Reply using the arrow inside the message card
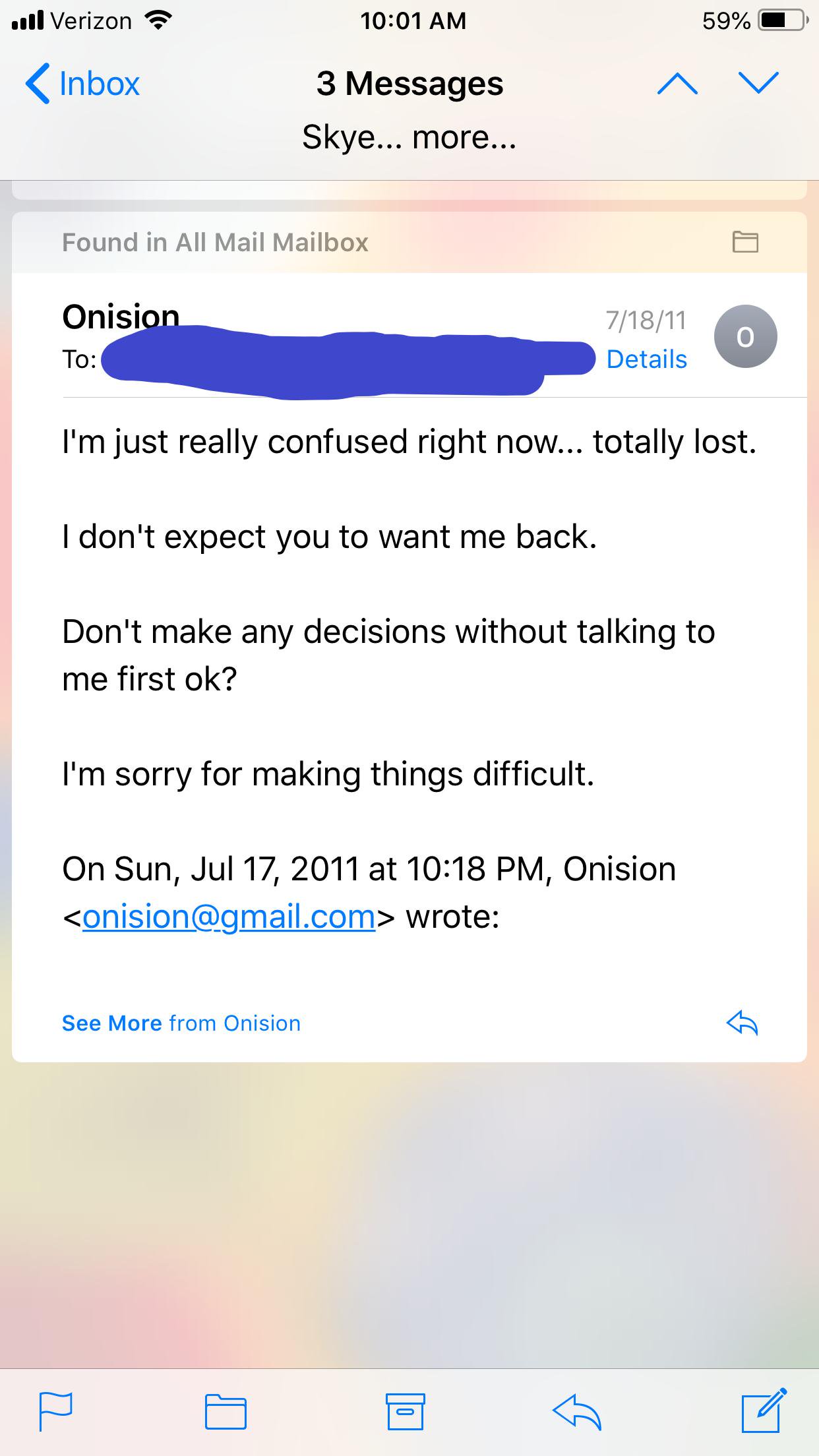 [x=742, y=1023]
